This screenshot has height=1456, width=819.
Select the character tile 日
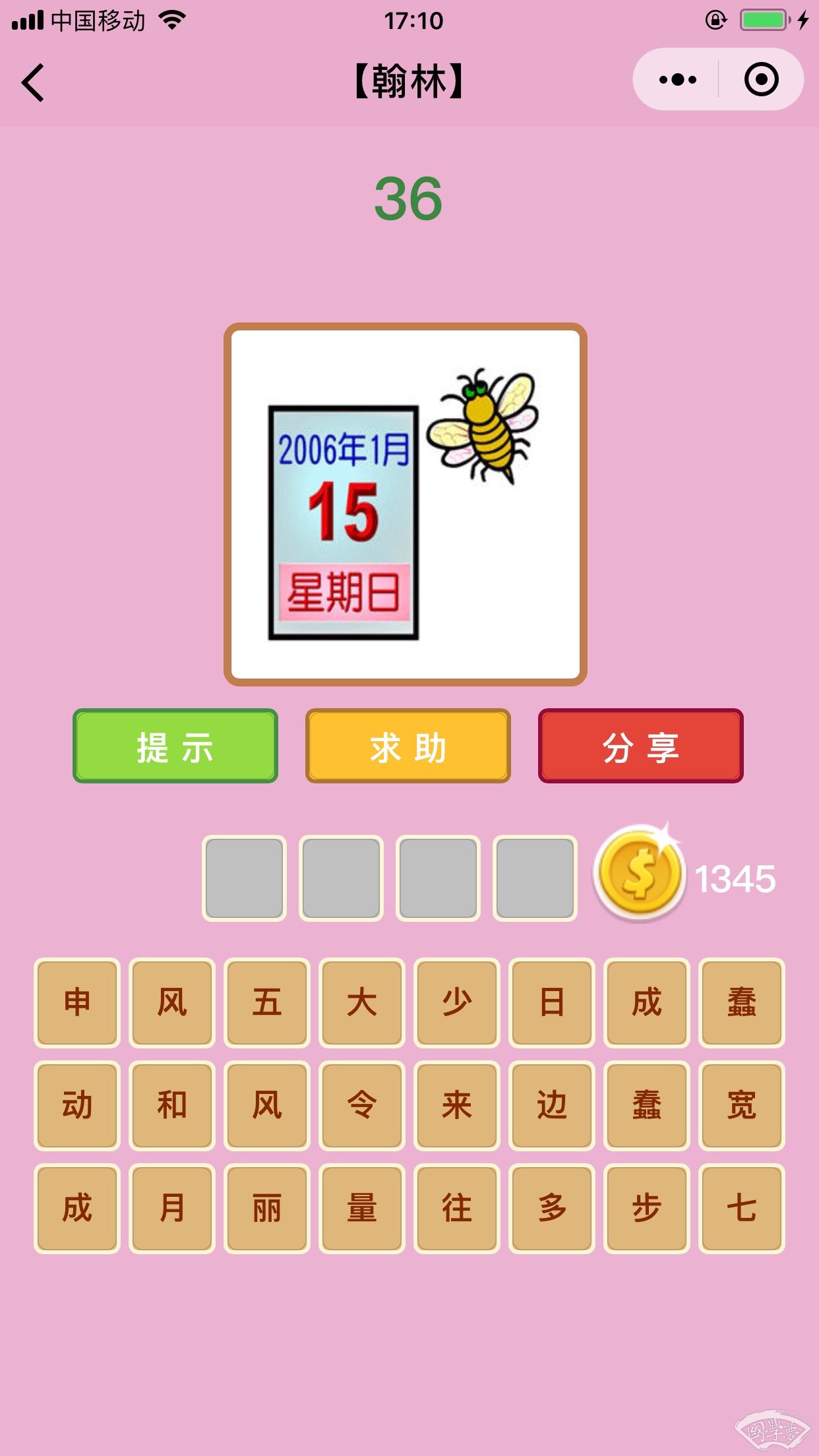click(552, 1002)
